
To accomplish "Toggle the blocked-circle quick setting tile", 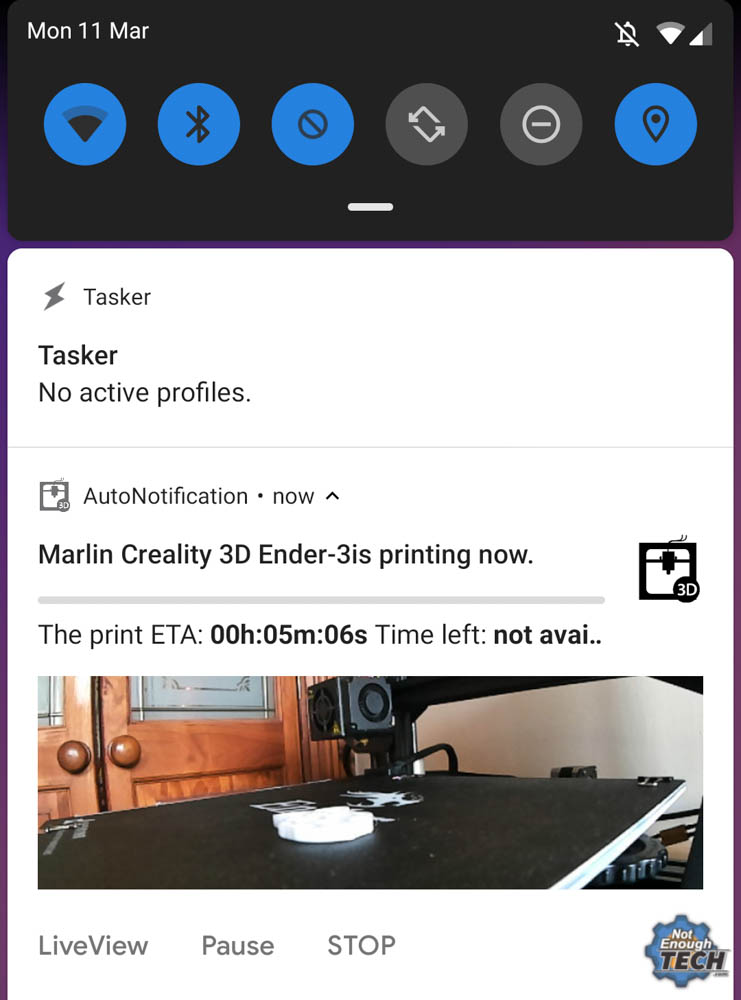I will tap(313, 125).
